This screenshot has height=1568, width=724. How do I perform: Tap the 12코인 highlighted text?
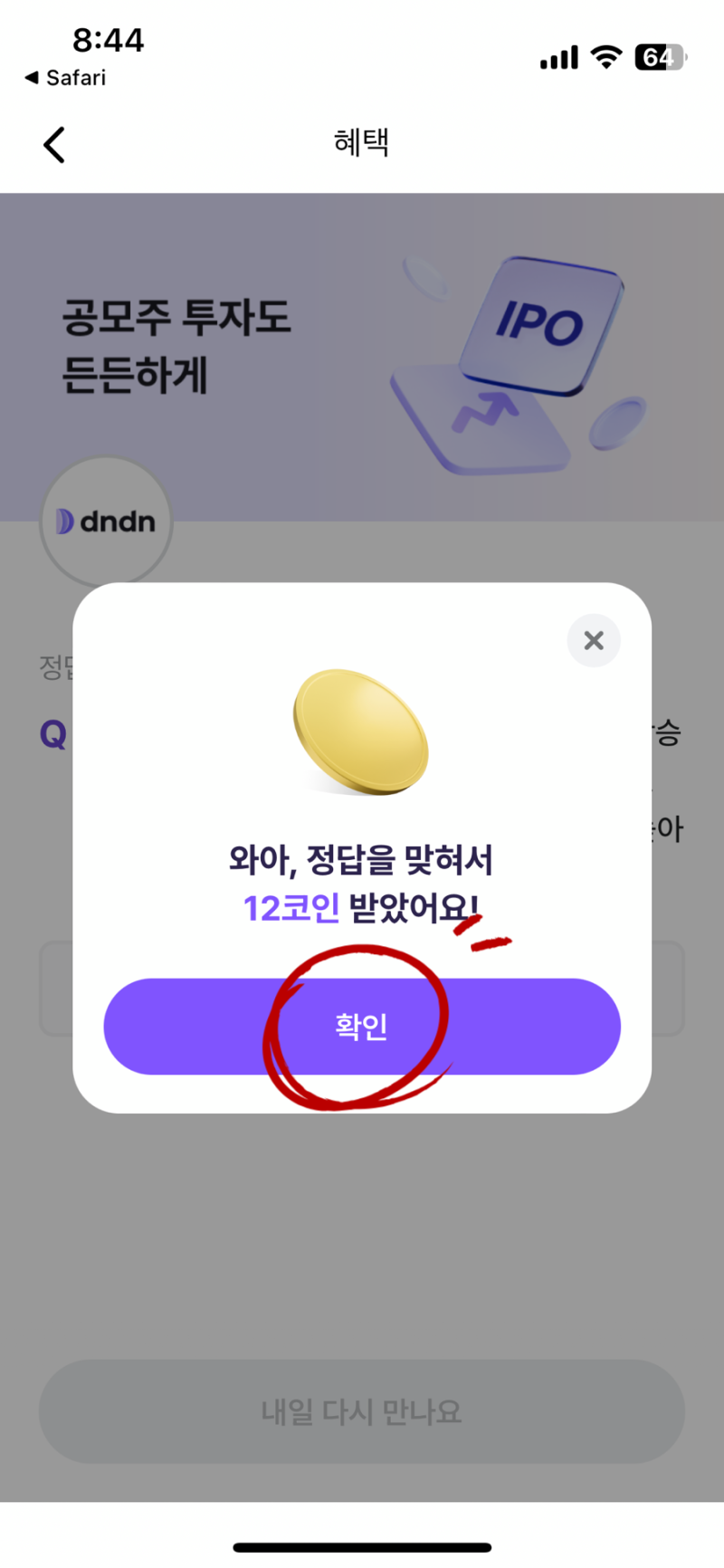tap(291, 906)
